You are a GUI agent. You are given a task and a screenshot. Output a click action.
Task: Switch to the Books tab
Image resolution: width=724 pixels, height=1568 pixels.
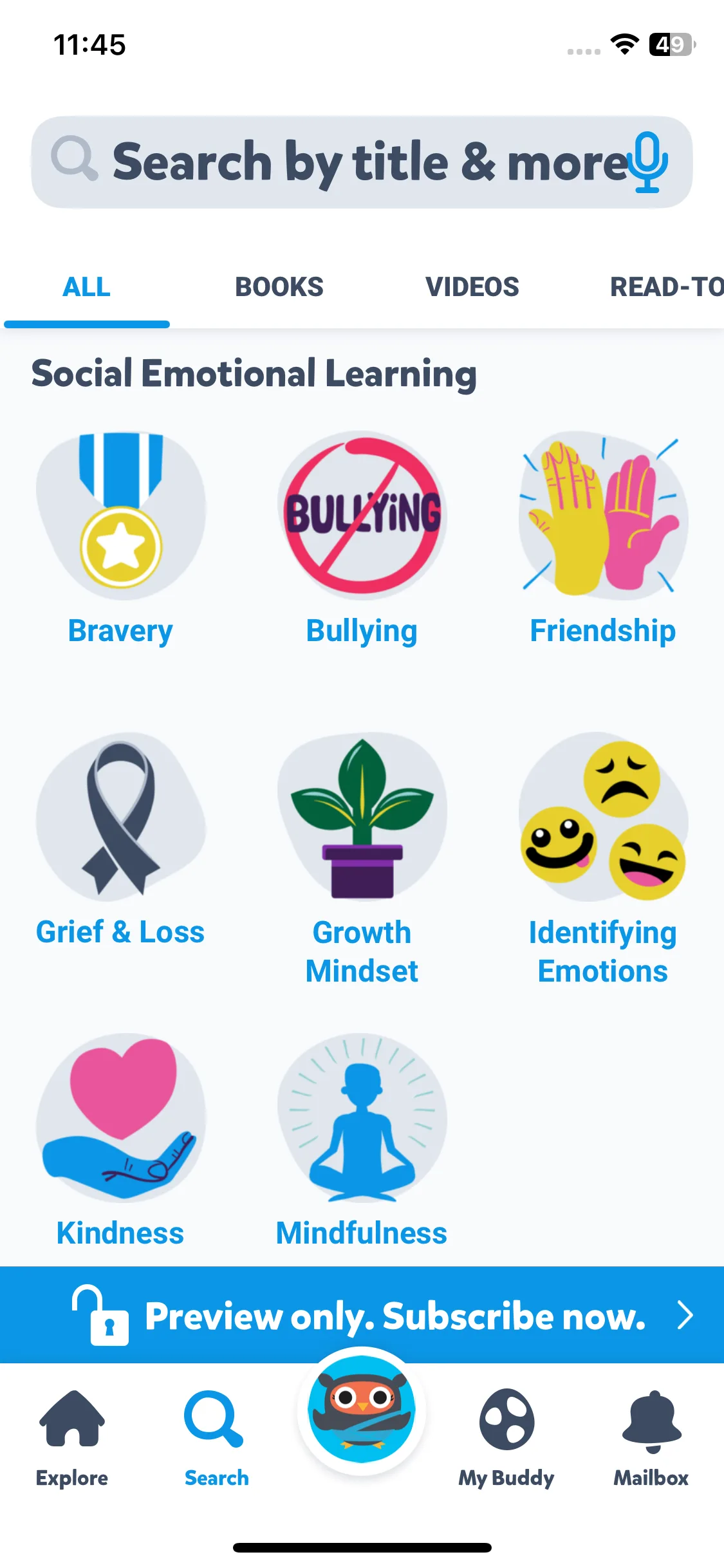(x=279, y=287)
